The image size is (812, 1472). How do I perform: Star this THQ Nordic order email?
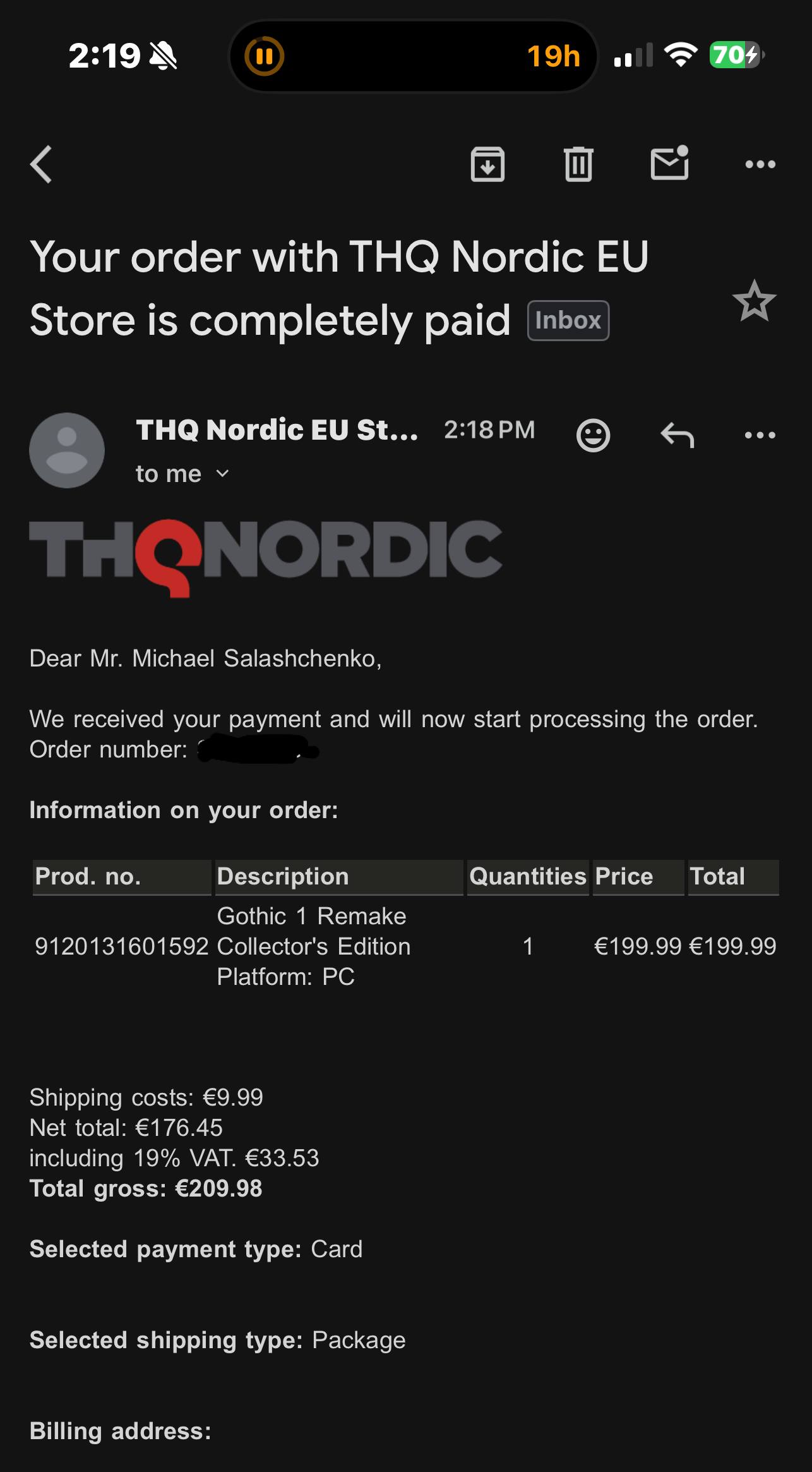coord(754,301)
